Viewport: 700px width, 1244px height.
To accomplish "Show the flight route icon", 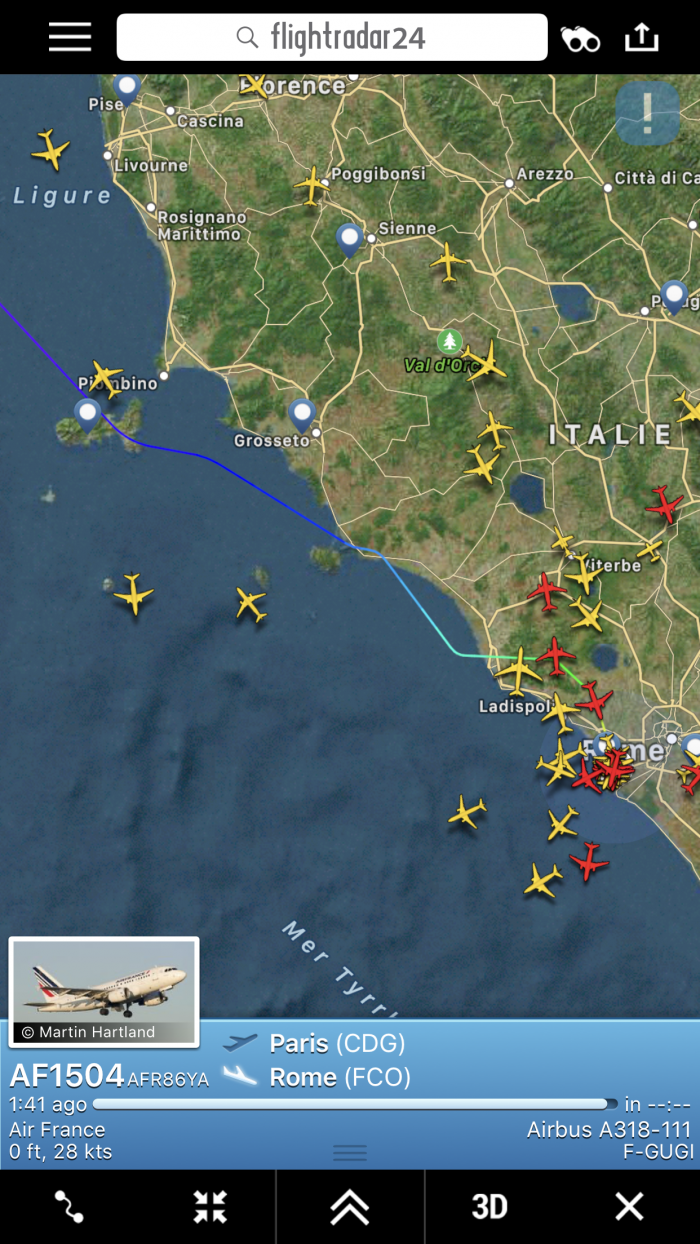I will 69,1206.
